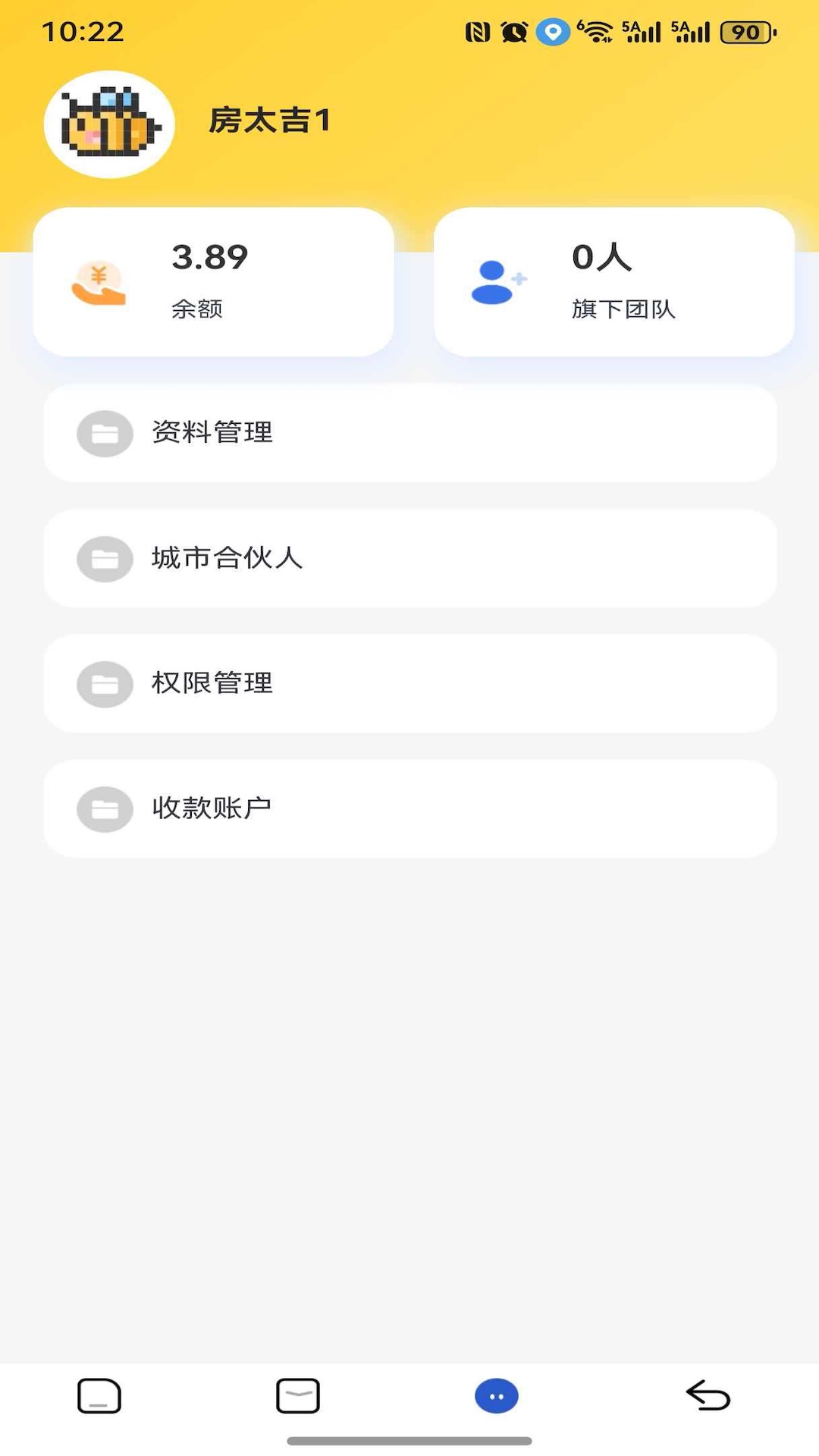Tap the folder icon next to 收款账户

(105, 809)
